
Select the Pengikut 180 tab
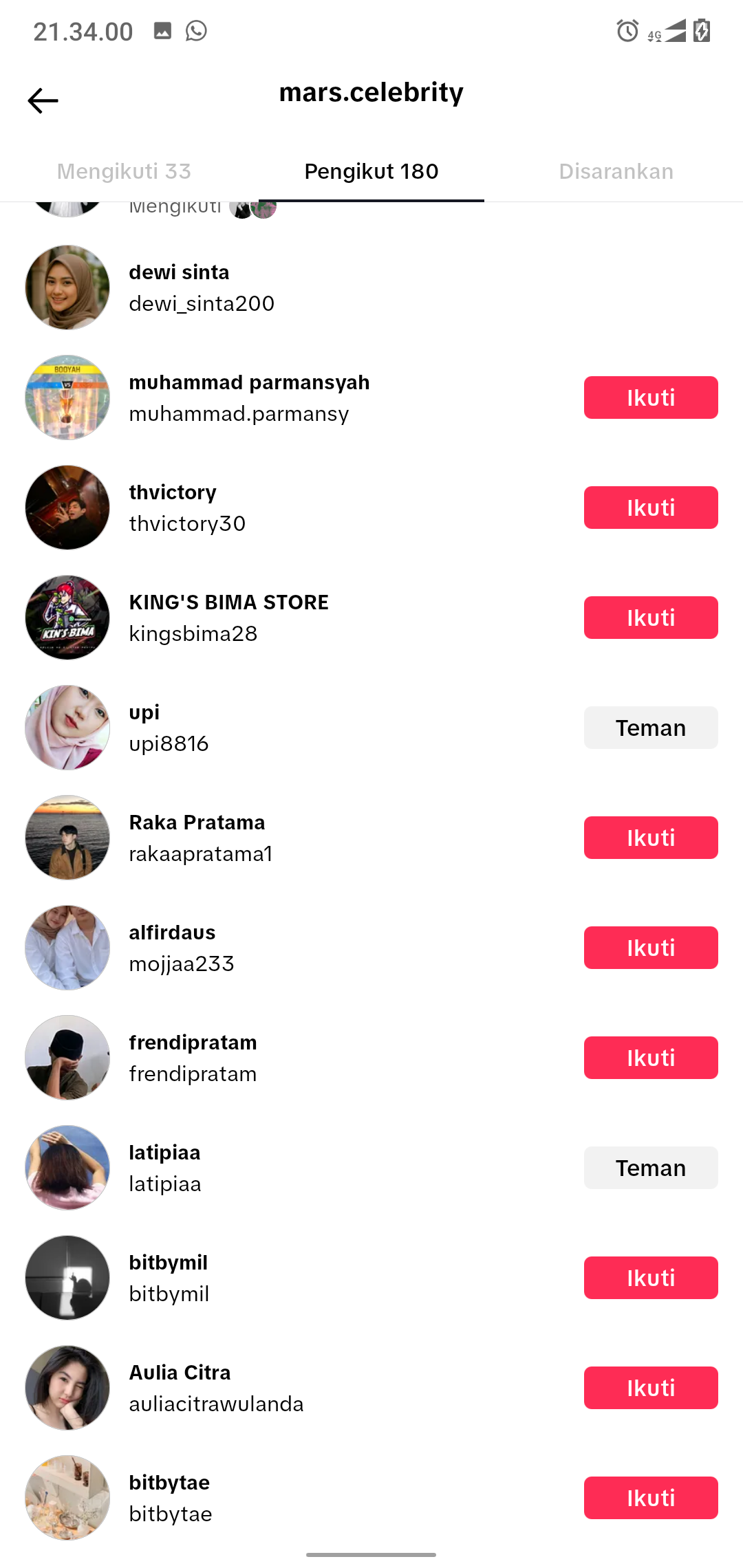(x=371, y=171)
